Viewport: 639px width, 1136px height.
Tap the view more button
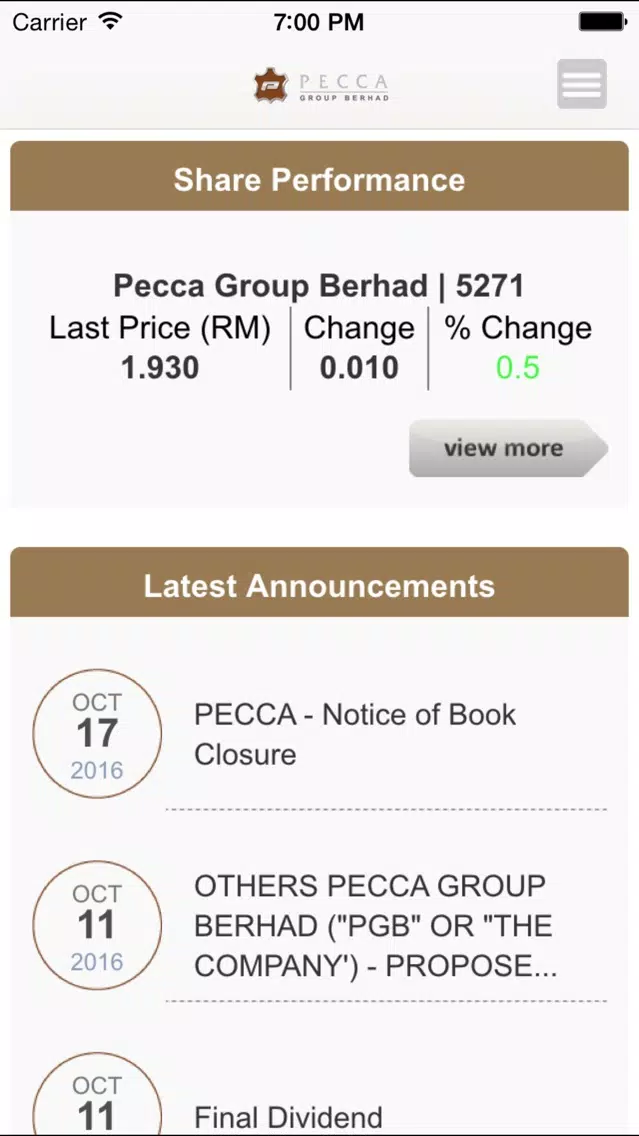click(509, 448)
